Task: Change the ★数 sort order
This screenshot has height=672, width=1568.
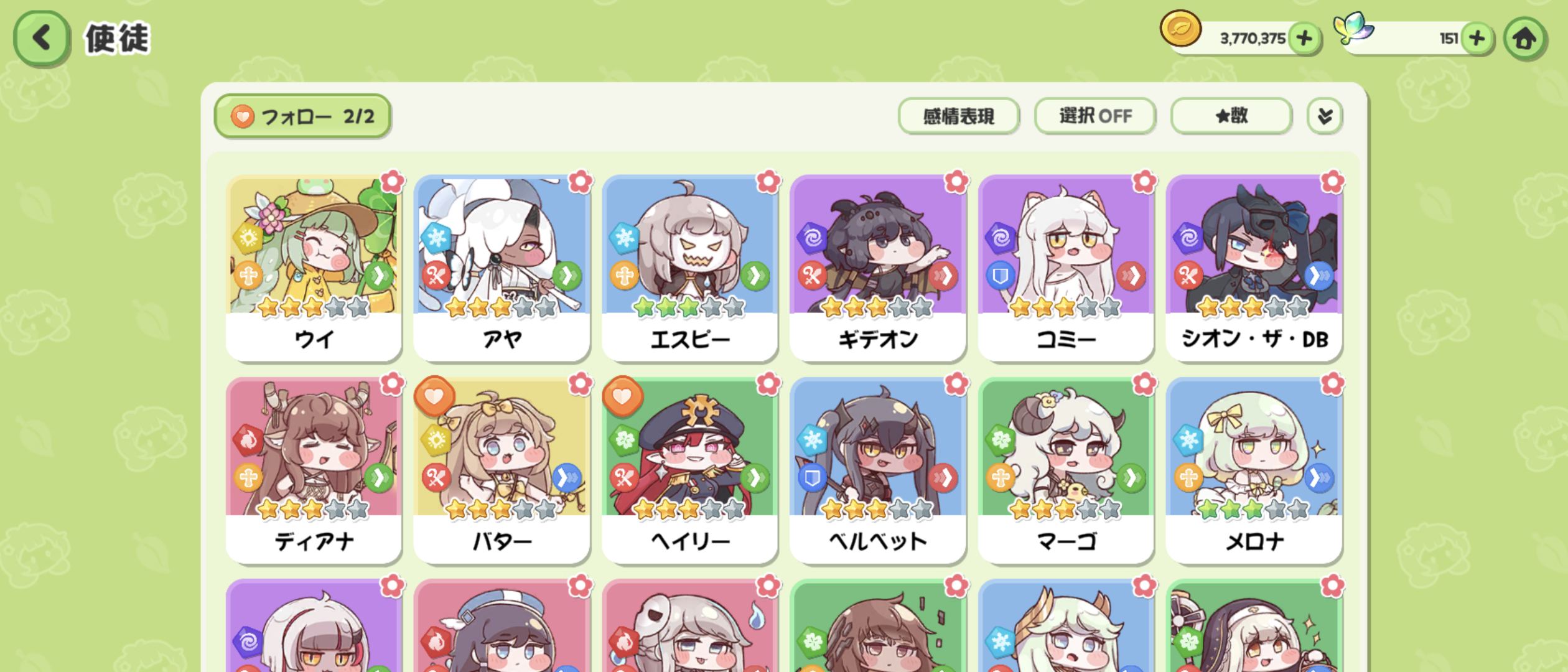Action: pyautogui.click(x=1231, y=116)
